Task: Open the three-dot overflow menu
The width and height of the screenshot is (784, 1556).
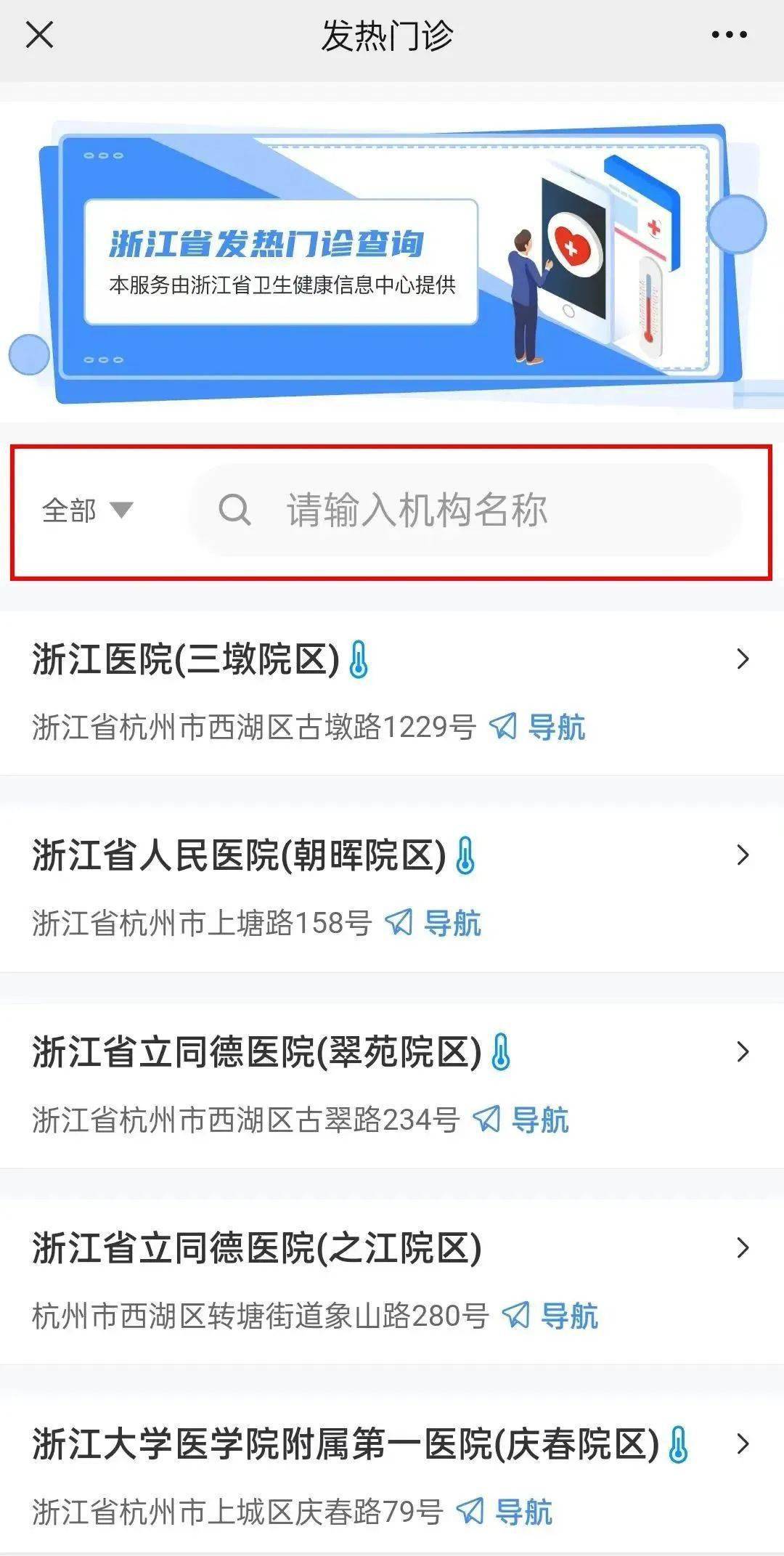Action: point(729,35)
